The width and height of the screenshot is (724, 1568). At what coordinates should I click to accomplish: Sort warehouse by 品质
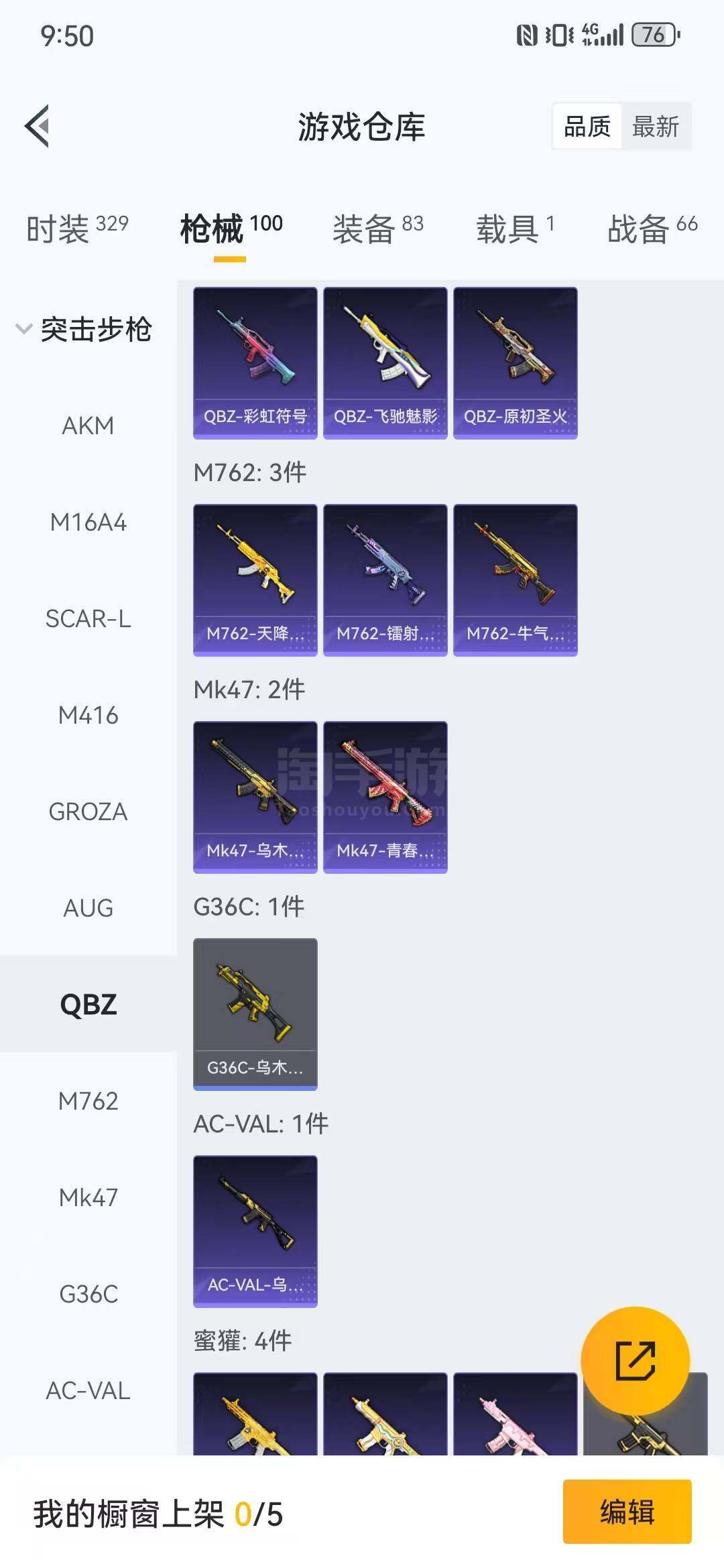(587, 127)
